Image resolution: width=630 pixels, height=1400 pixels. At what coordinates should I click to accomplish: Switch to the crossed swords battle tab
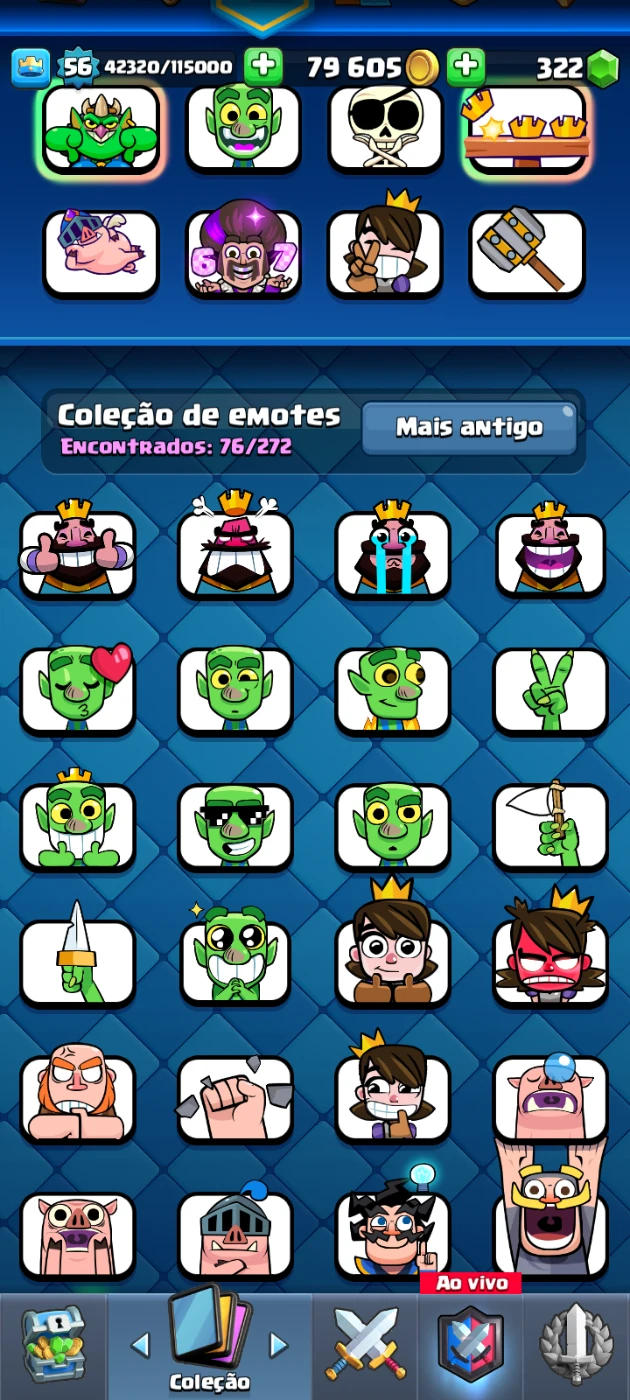[x=365, y=1345]
